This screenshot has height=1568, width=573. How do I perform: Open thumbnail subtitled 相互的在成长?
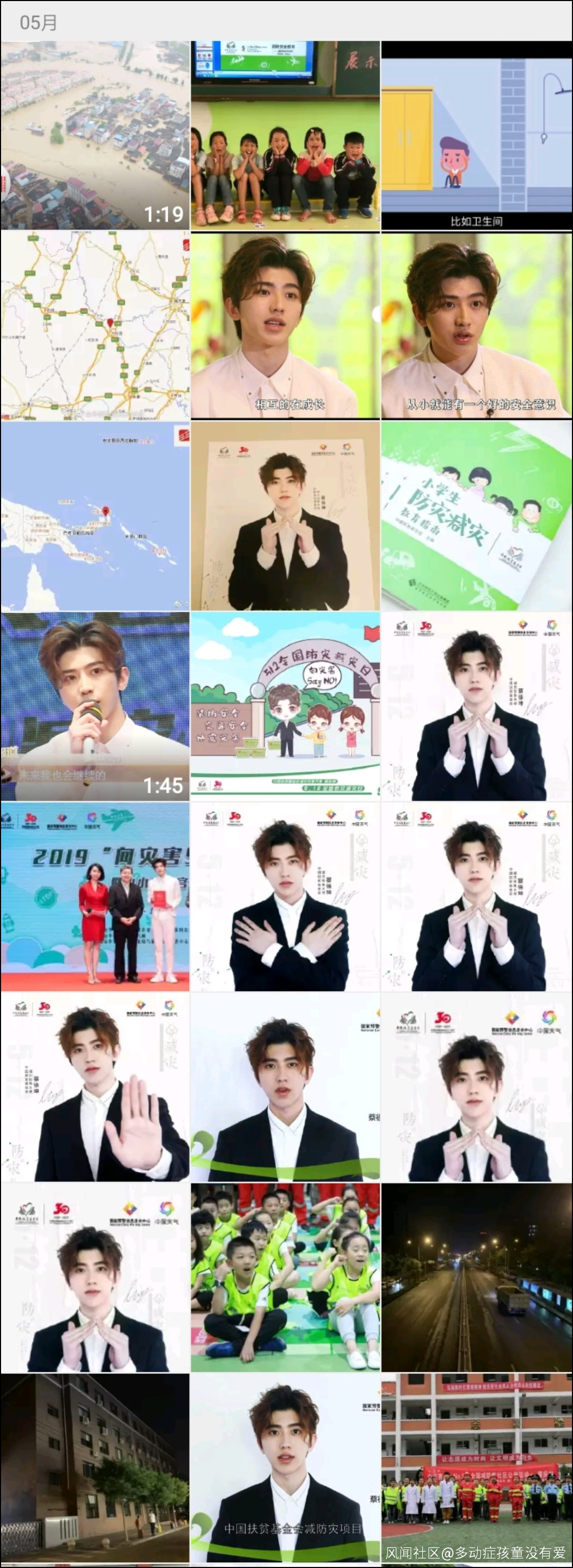click(x=286, y=326)
